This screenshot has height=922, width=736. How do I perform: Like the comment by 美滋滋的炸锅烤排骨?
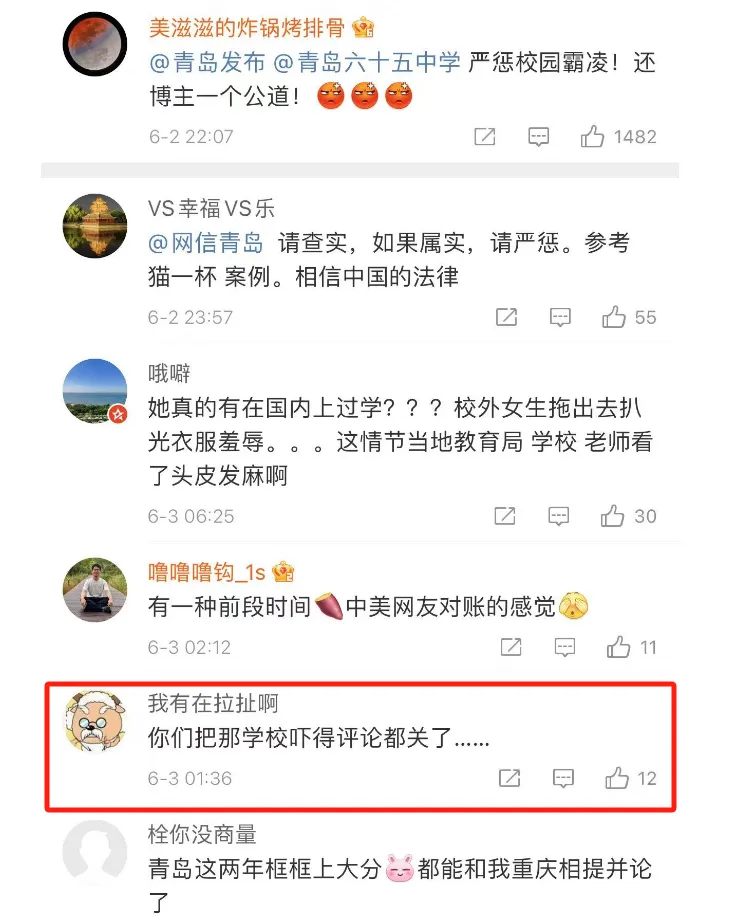[x=593, y=137]
